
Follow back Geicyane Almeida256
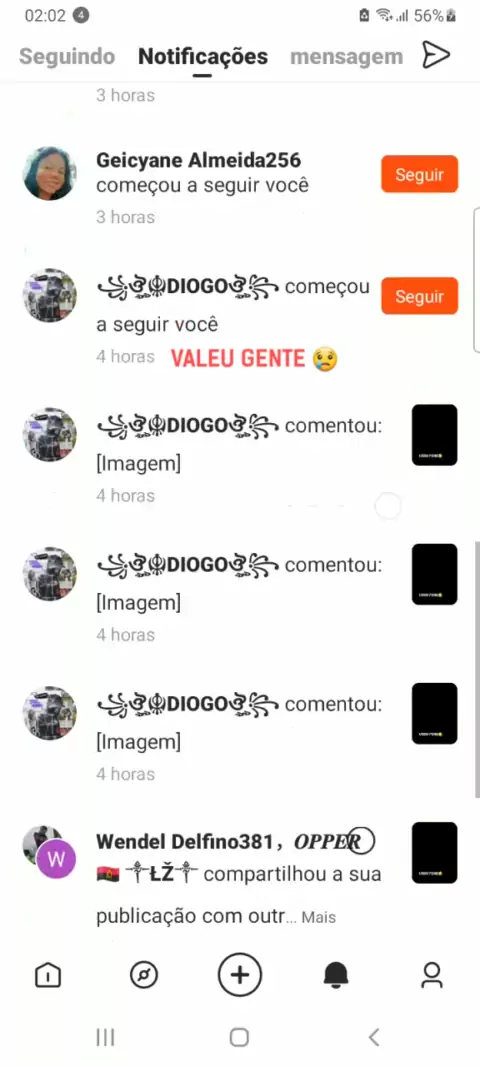point(419,174)
